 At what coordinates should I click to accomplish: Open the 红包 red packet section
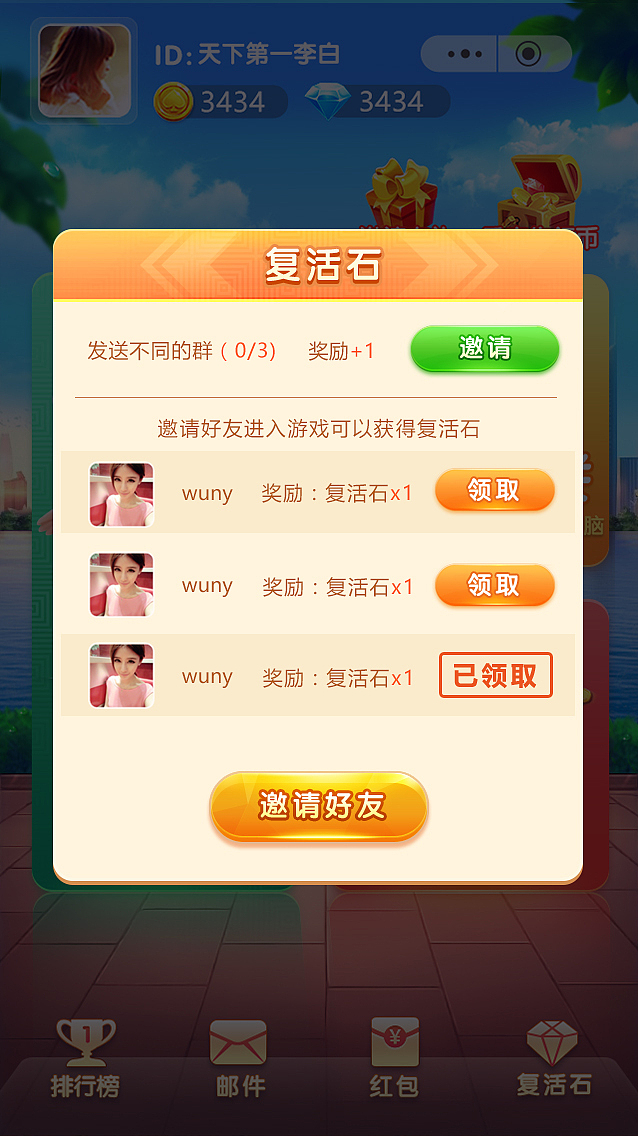(x=395, y=1058)
